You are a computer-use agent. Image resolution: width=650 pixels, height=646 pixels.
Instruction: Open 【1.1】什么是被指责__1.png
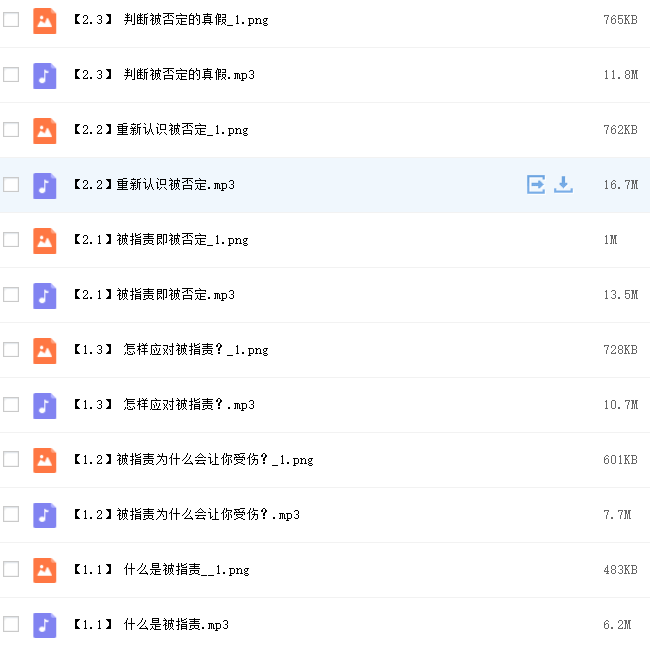(x=160, y=570)
